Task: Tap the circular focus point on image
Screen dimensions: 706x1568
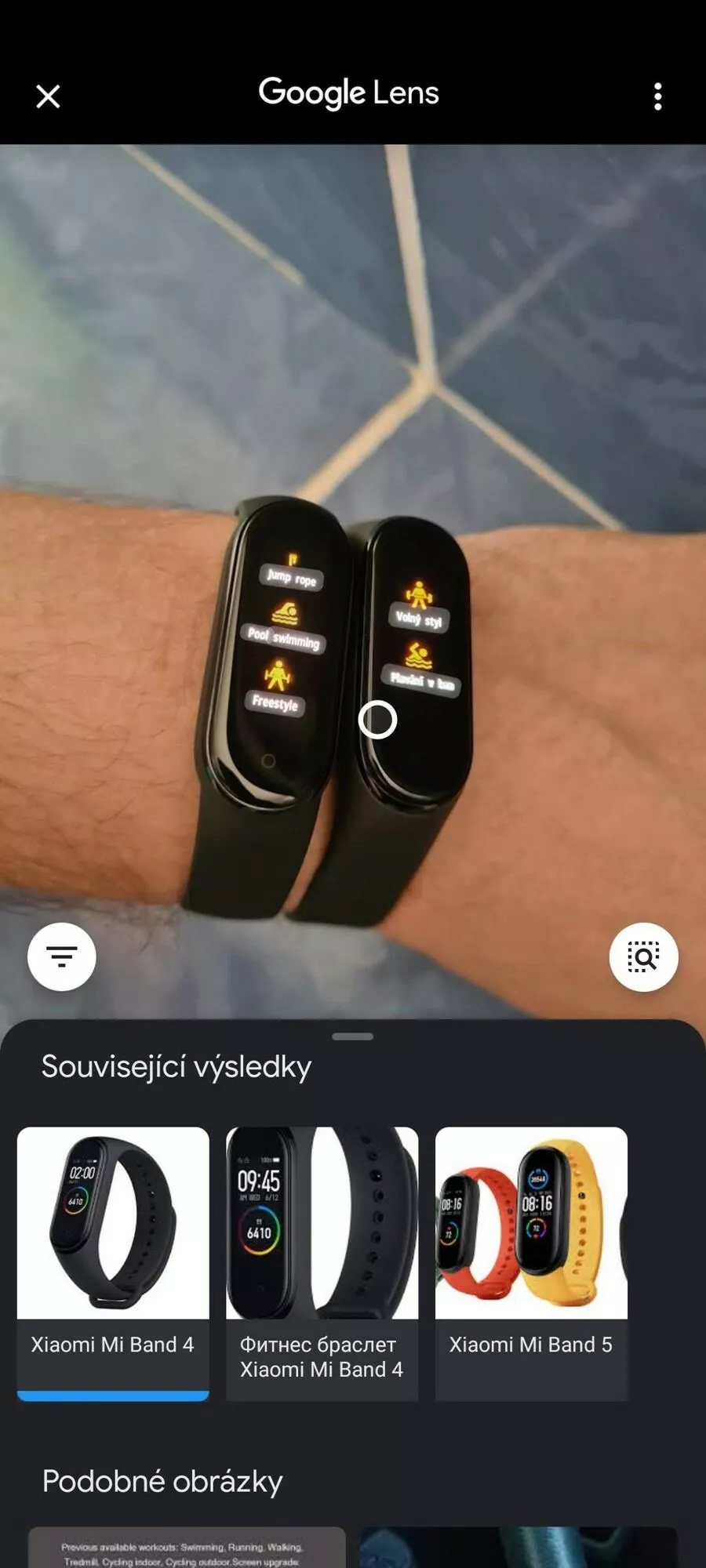Action: click(377, 720)
